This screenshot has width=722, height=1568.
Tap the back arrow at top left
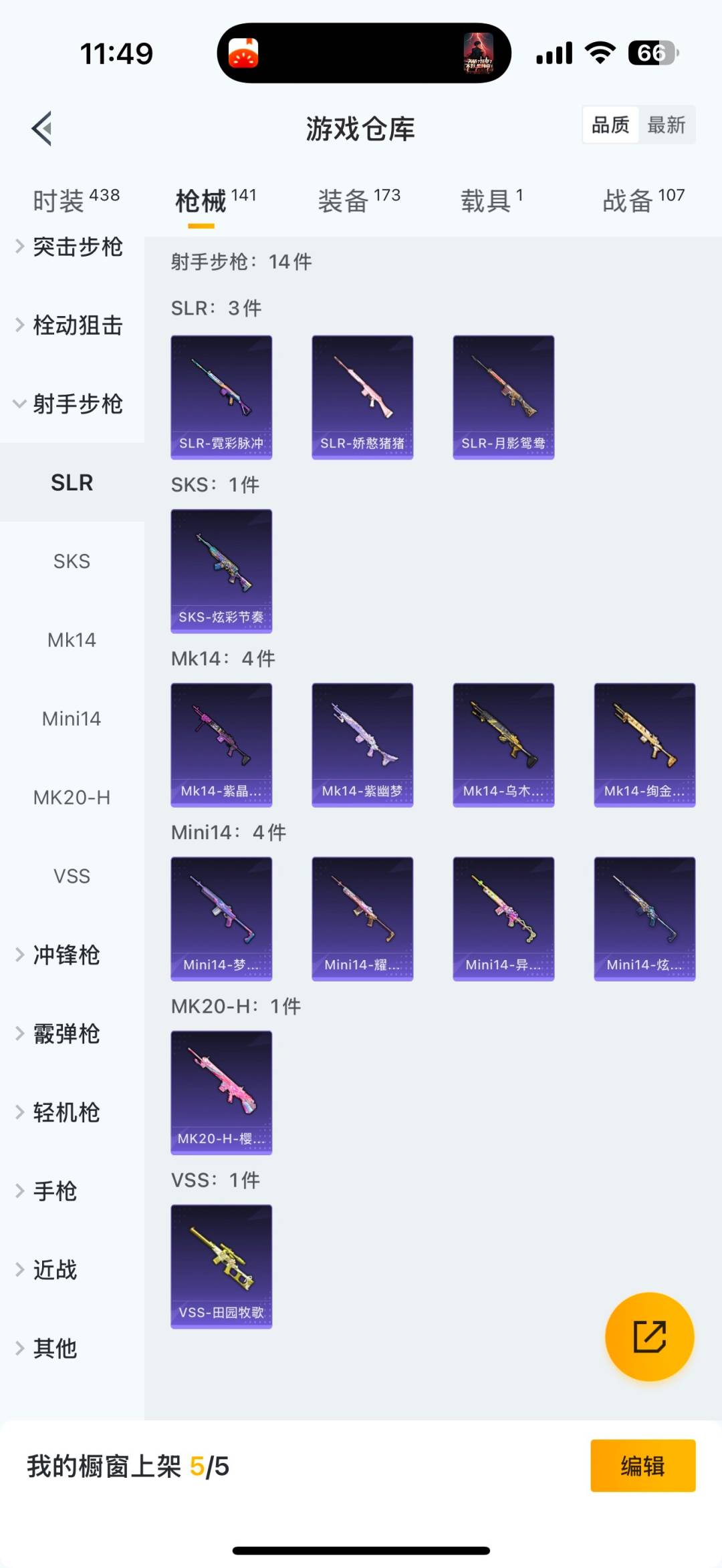pos(41,129)
